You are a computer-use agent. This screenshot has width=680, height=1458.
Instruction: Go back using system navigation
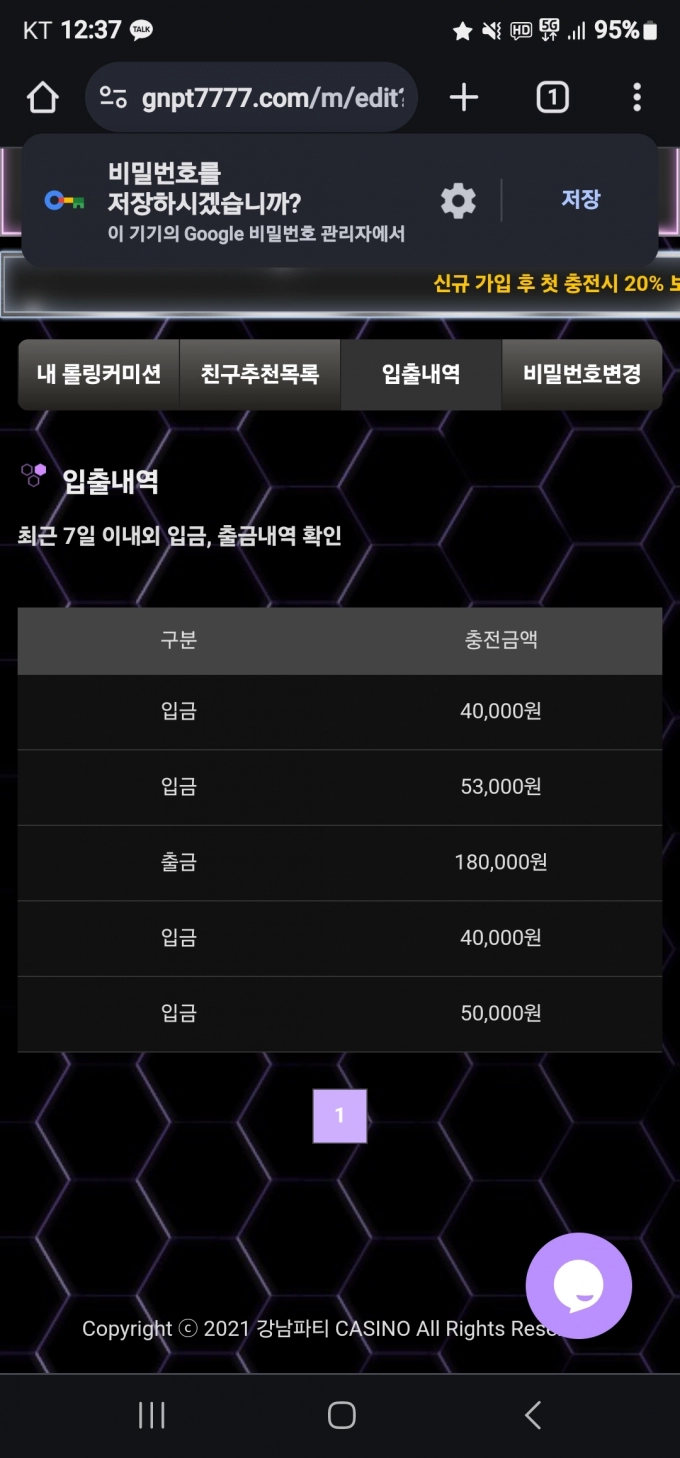(533, 1415)
